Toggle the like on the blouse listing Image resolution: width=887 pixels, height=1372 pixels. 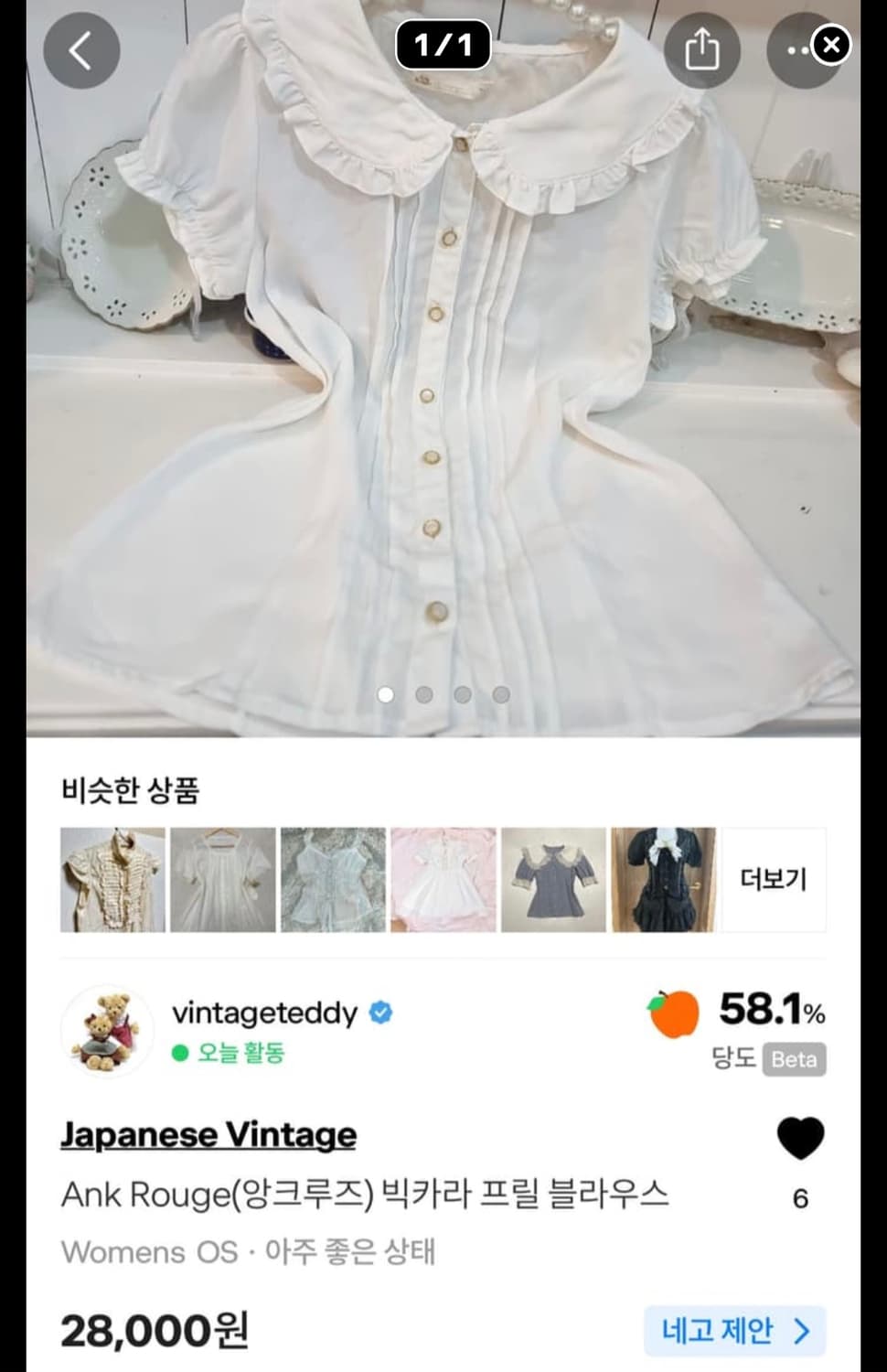[x=802, y=1139]
